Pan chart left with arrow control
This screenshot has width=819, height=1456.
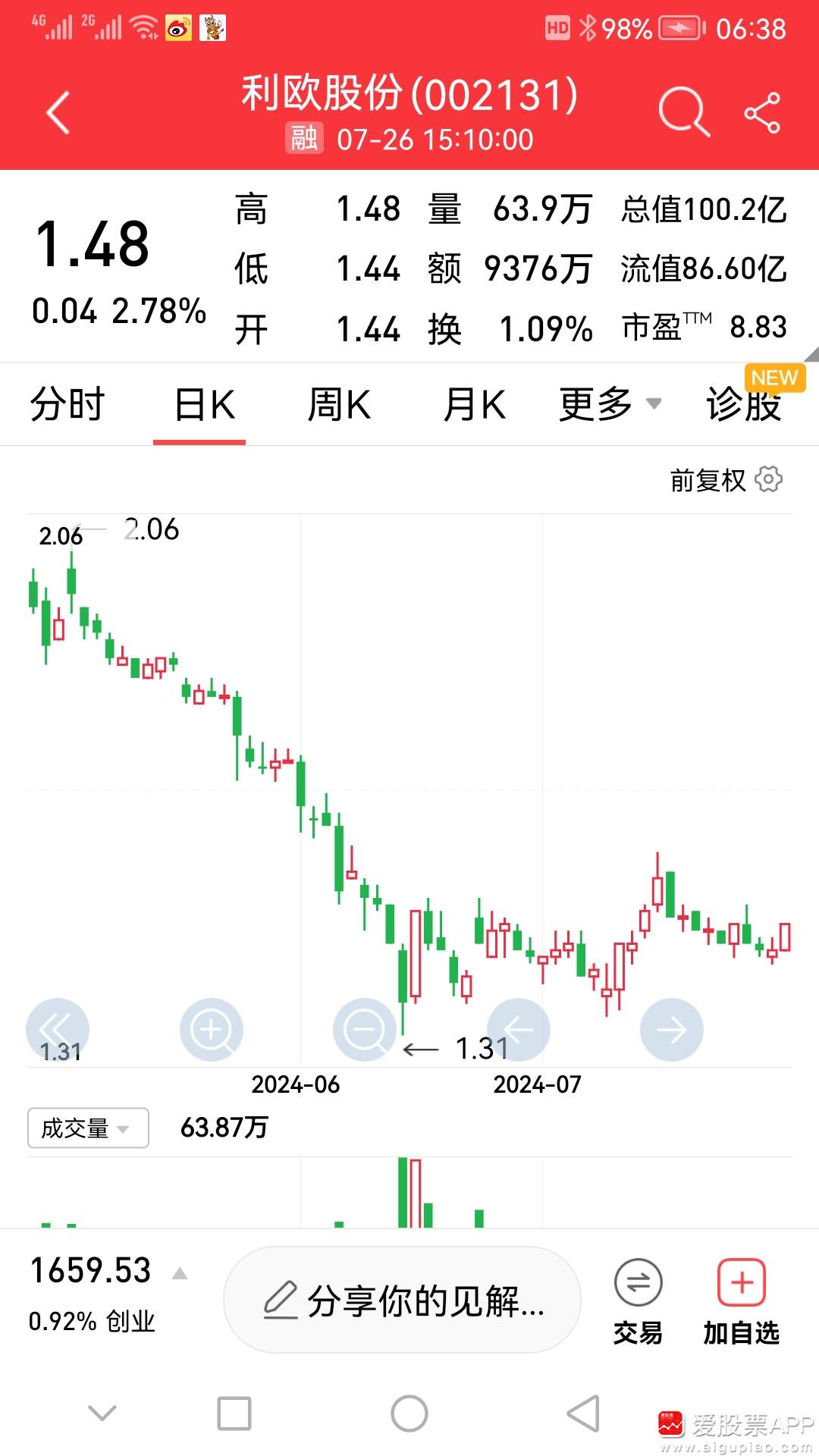pyautogui.click(x=517, y=1029)
